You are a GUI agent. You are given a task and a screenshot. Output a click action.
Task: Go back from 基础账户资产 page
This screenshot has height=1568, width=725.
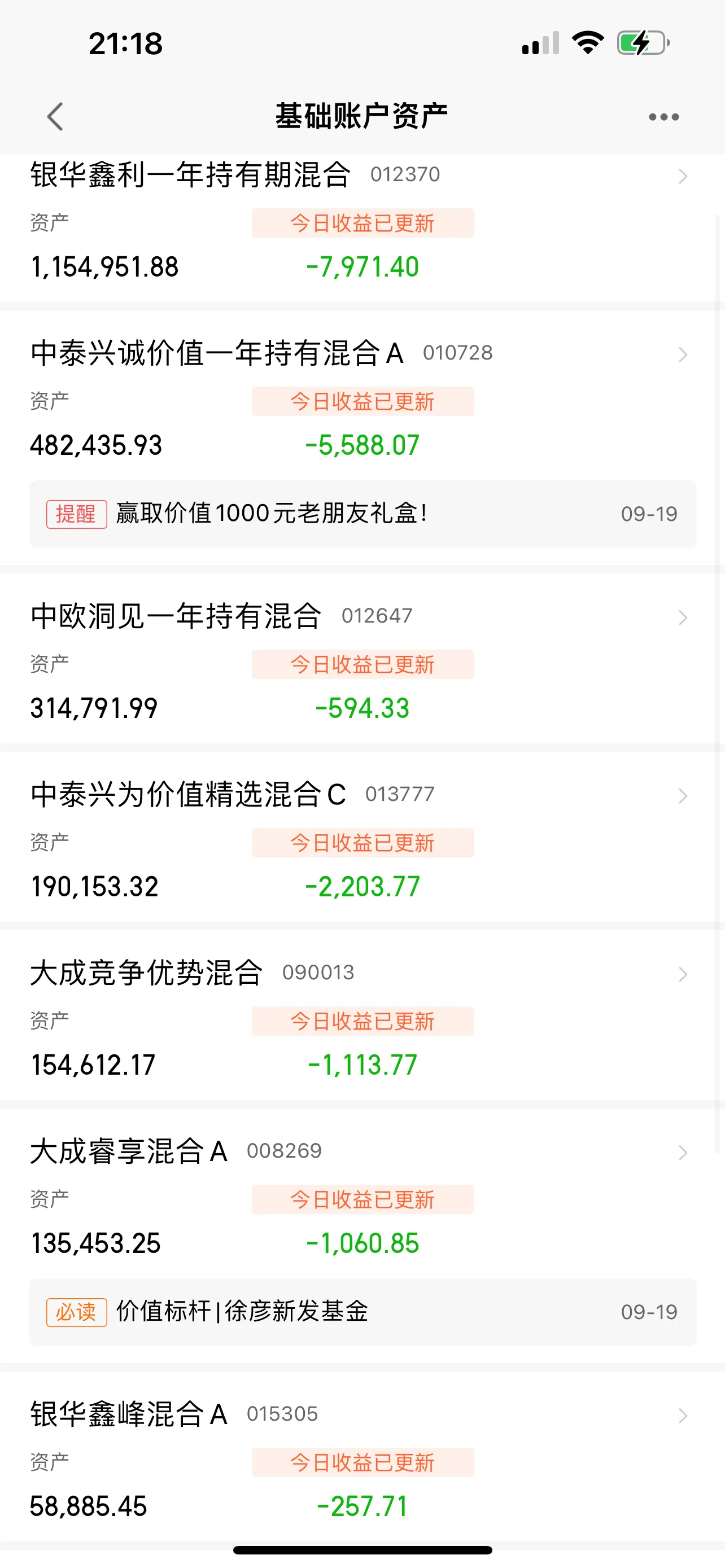55,116
